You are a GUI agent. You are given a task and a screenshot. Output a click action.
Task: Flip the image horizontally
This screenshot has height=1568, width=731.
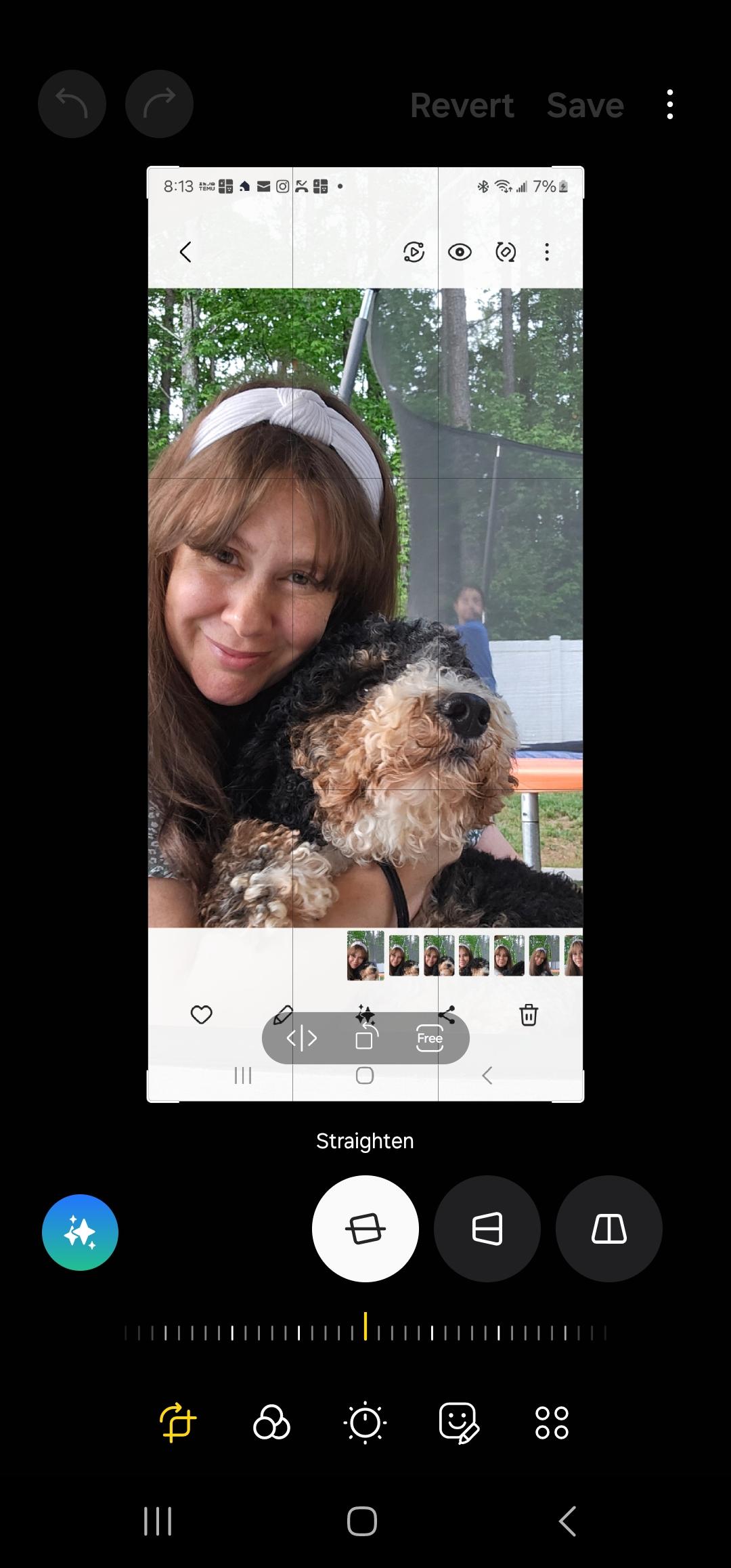pos(302,1038)
